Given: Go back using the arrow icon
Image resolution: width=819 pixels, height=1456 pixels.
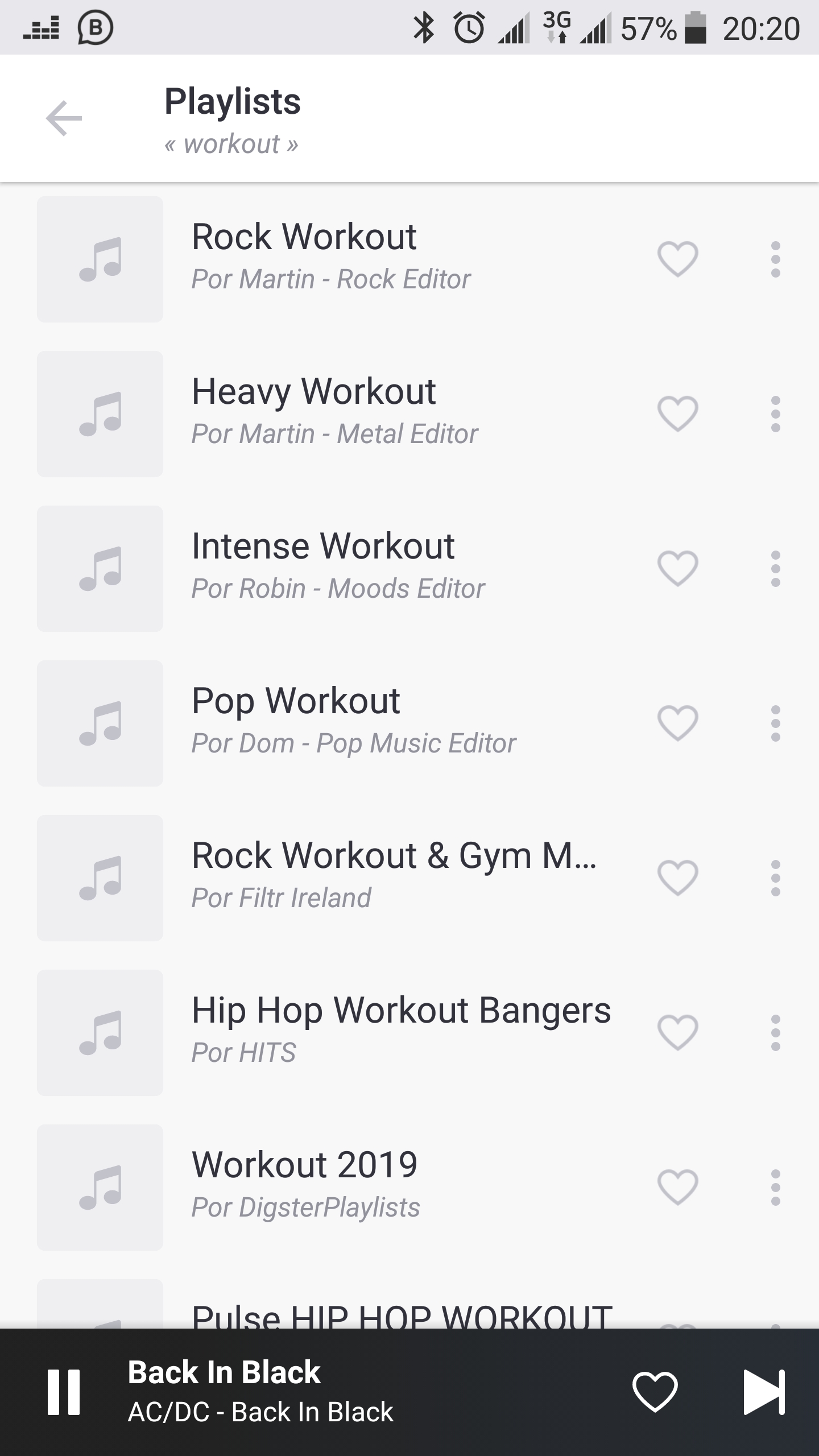Looking at the screenshot, I should [x=64, y=118].
